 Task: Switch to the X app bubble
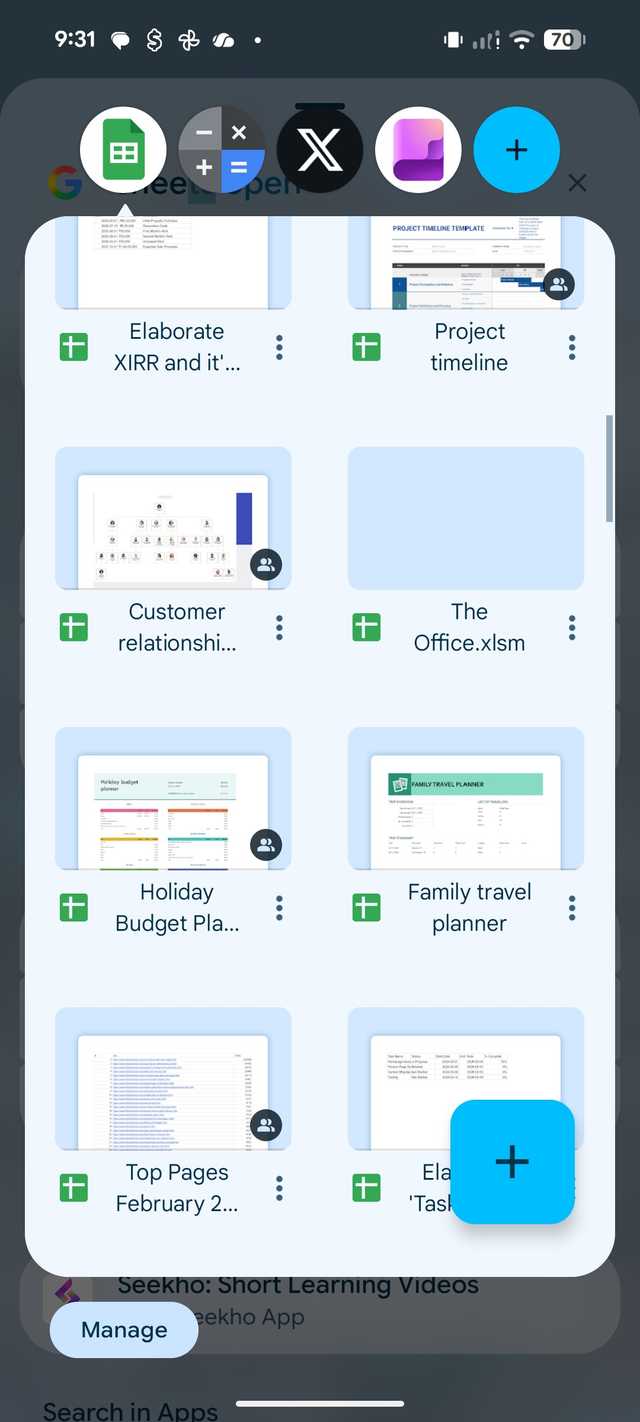click(320, 150)
